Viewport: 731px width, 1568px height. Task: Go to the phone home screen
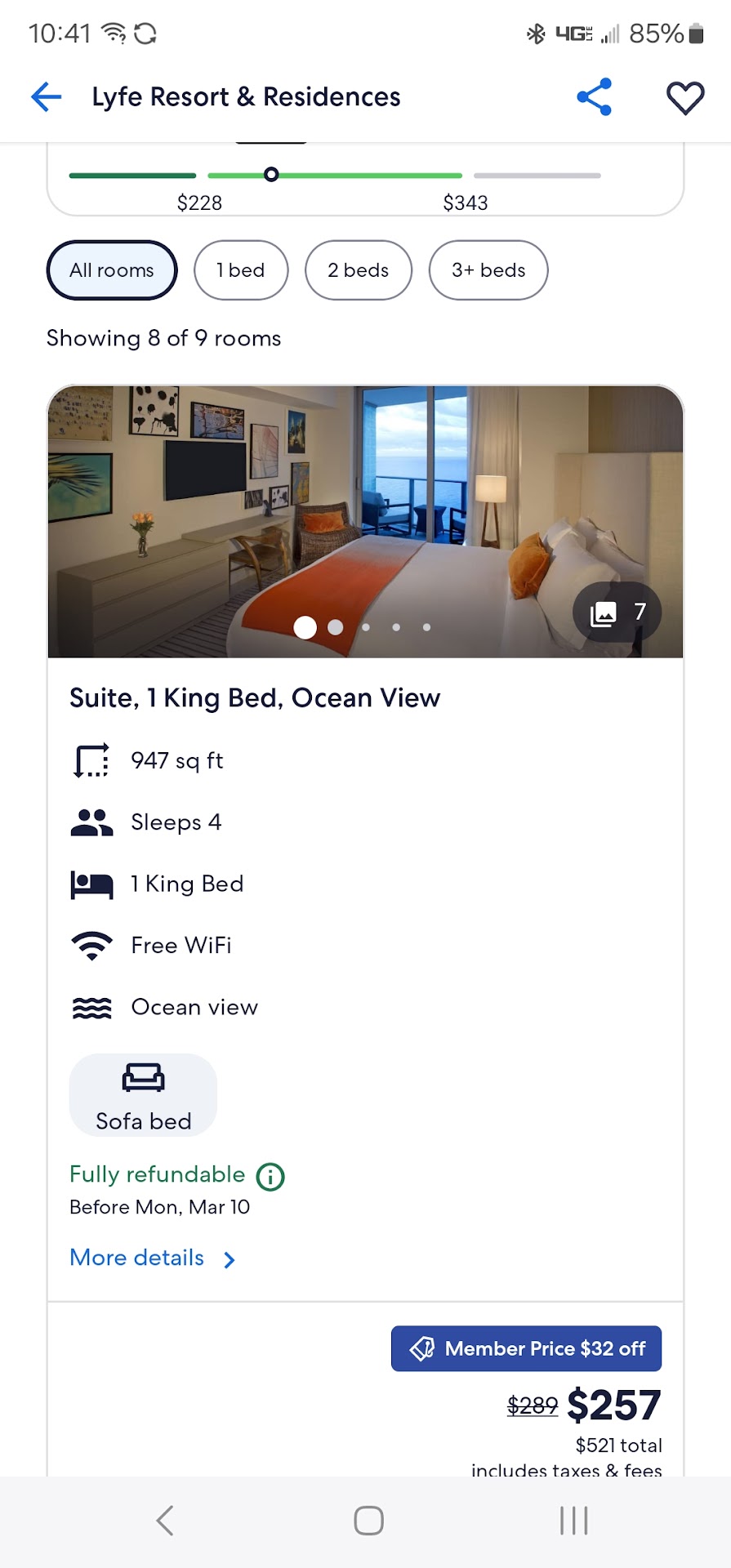coord(368,1521)
